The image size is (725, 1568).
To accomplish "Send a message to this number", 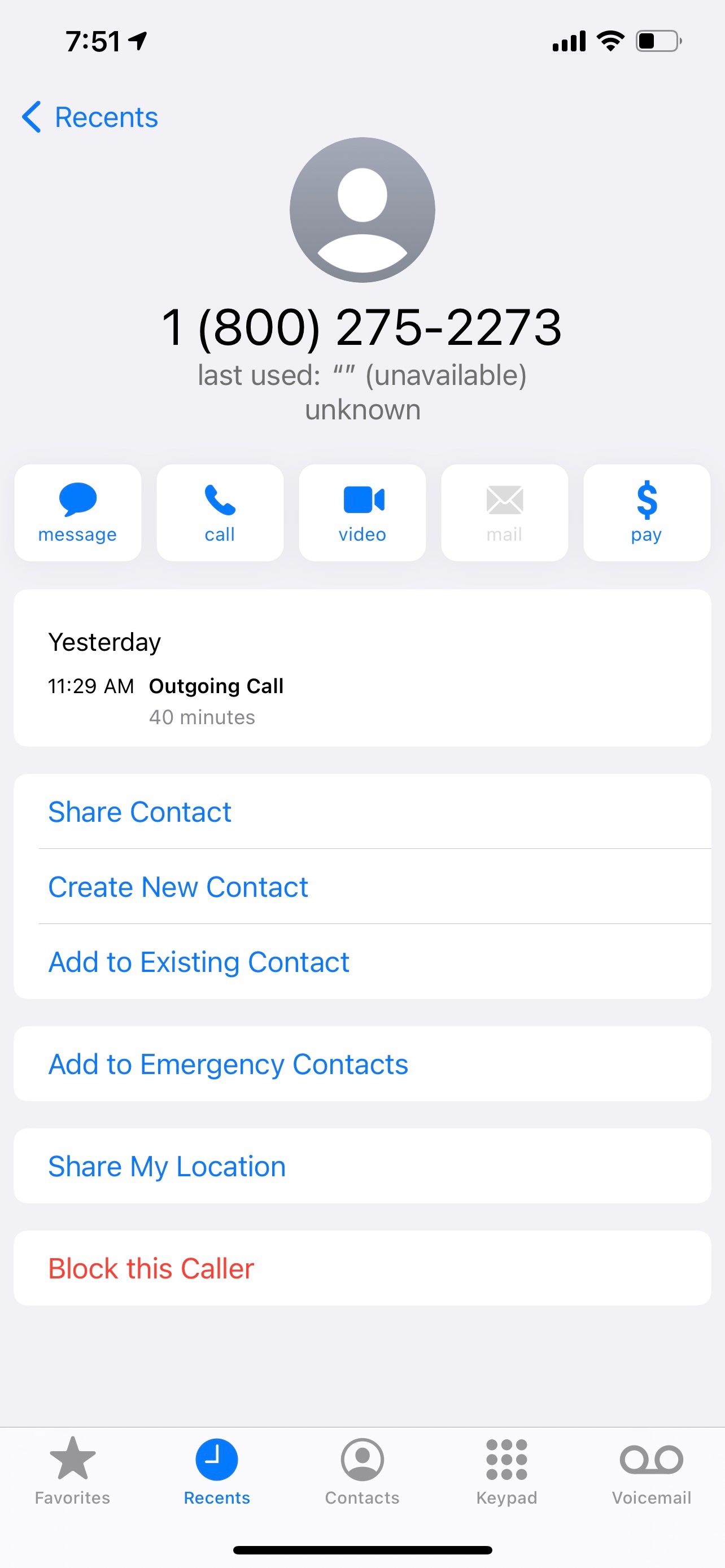I will tap(78, 513).
